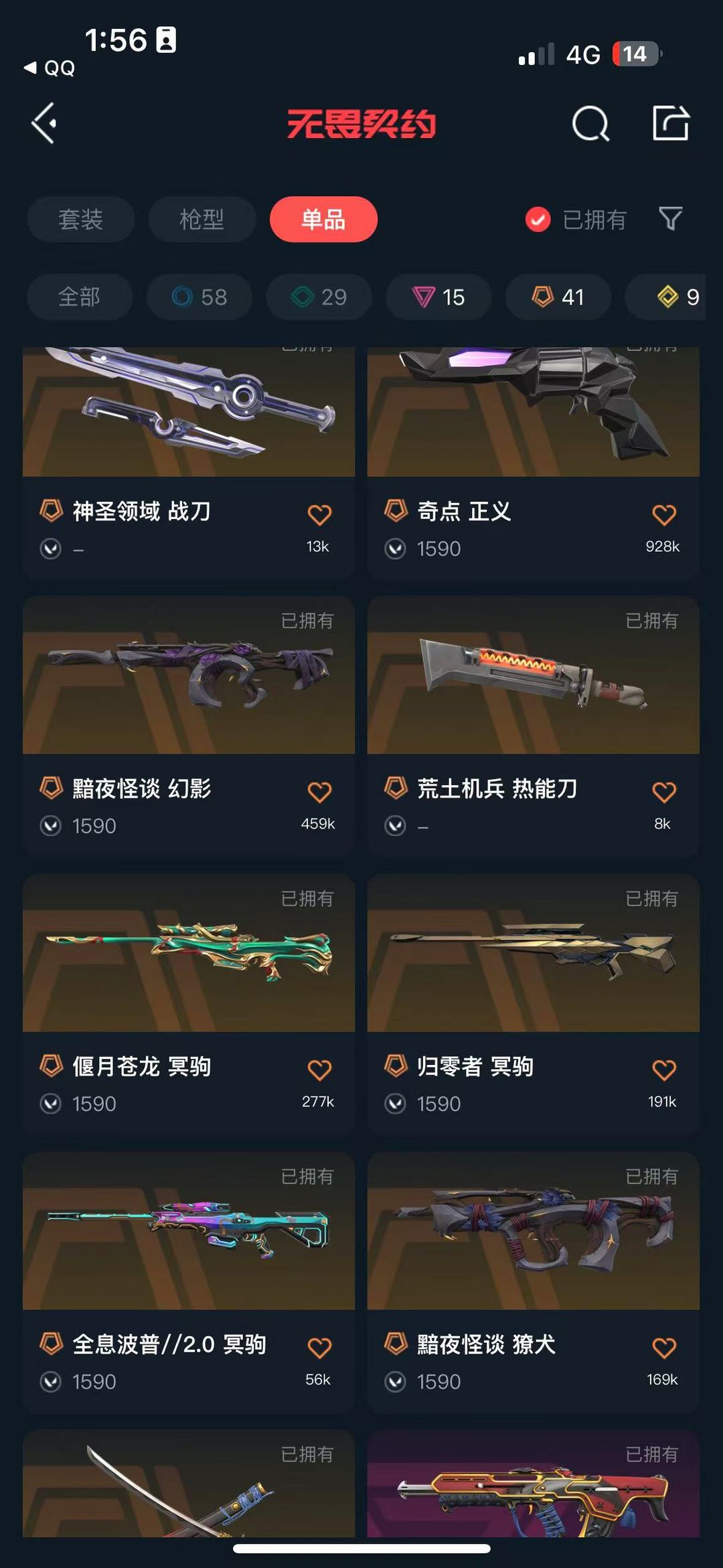Select the 全部 filter chip
Viewport: 723px width, 1568px height.
[x=80, y=297]
